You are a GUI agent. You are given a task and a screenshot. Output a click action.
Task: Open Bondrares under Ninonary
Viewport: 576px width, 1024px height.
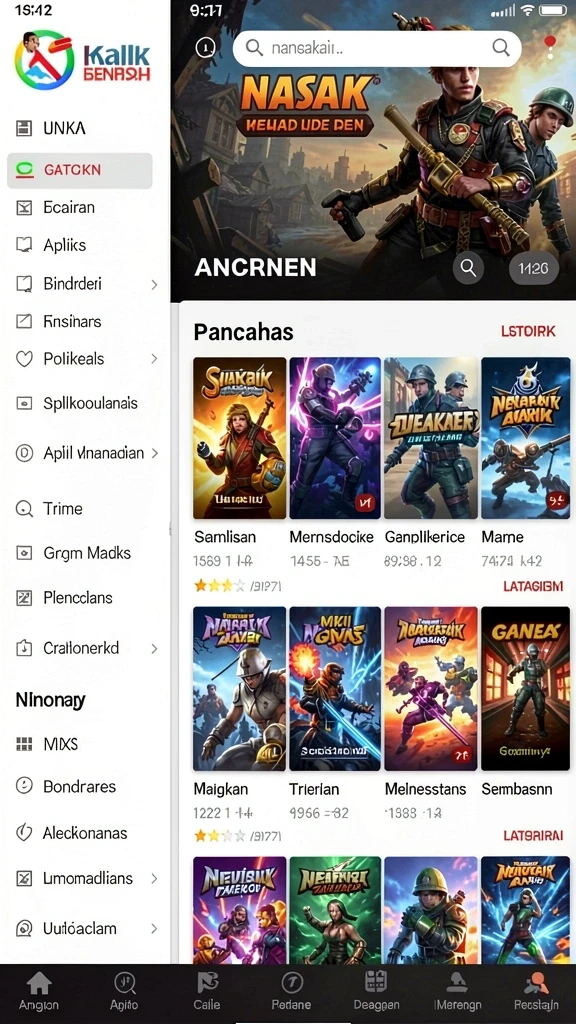tap(80, 786)
